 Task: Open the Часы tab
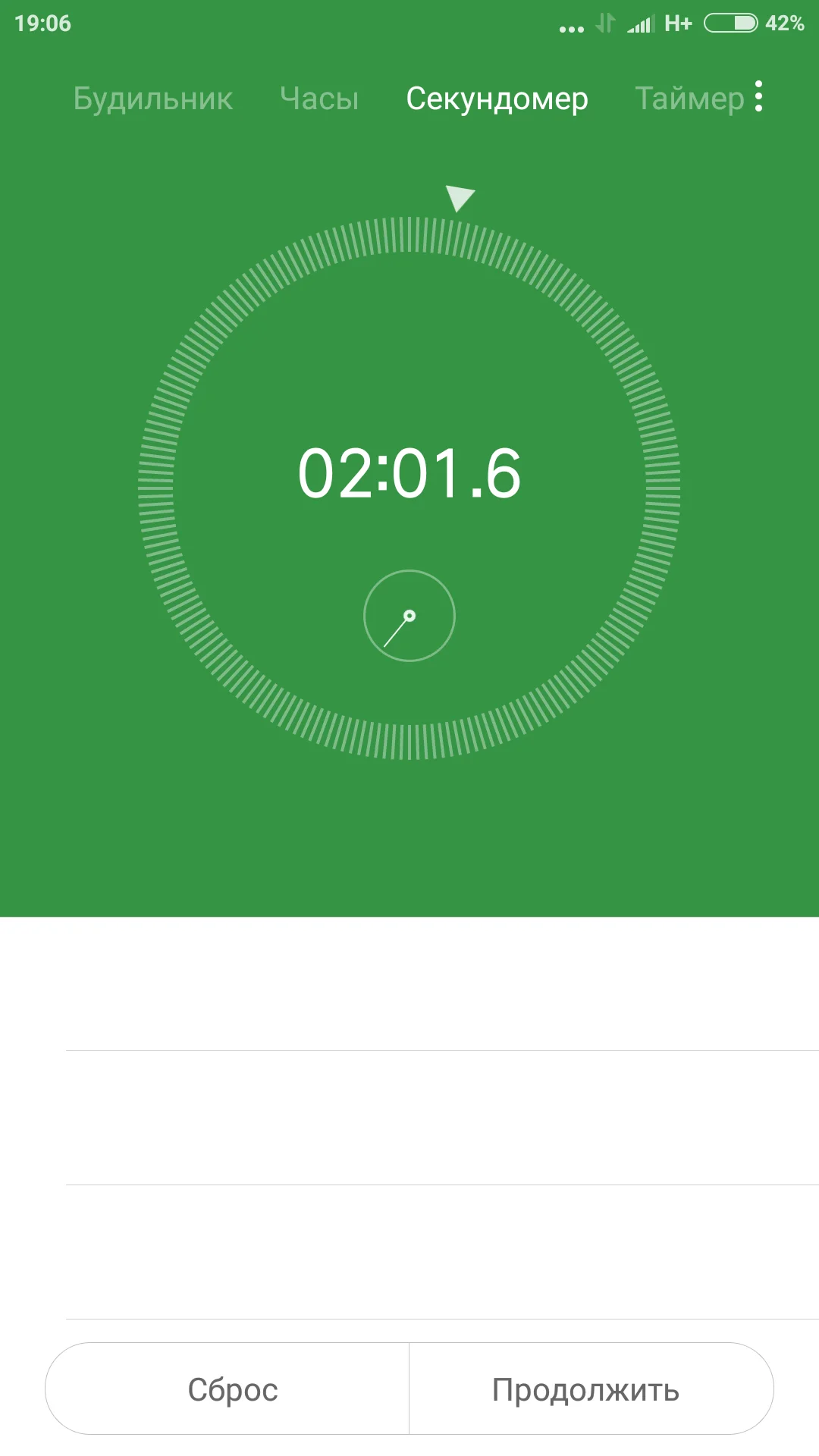click(318, 99)
